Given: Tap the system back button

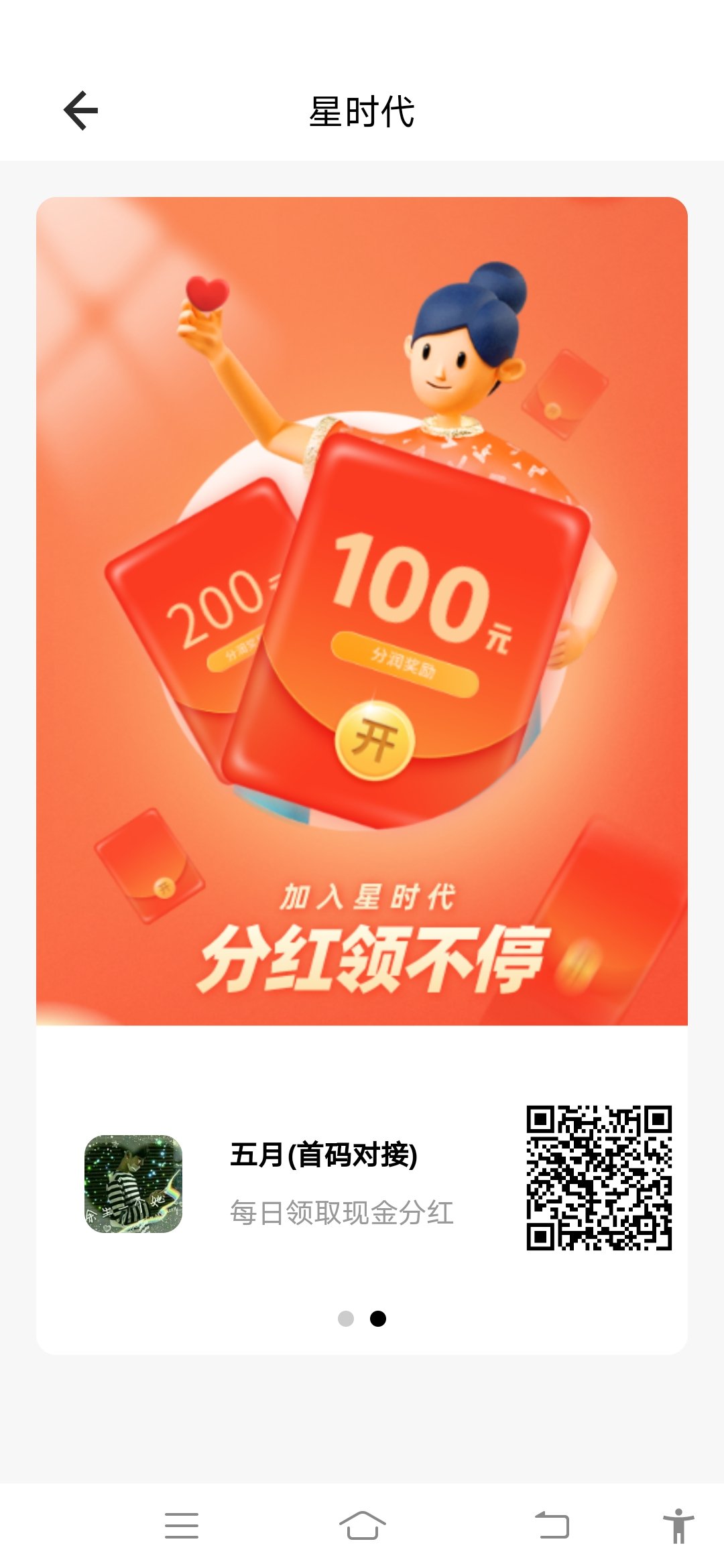Looking at the screenshot, I should [552, 1525].
